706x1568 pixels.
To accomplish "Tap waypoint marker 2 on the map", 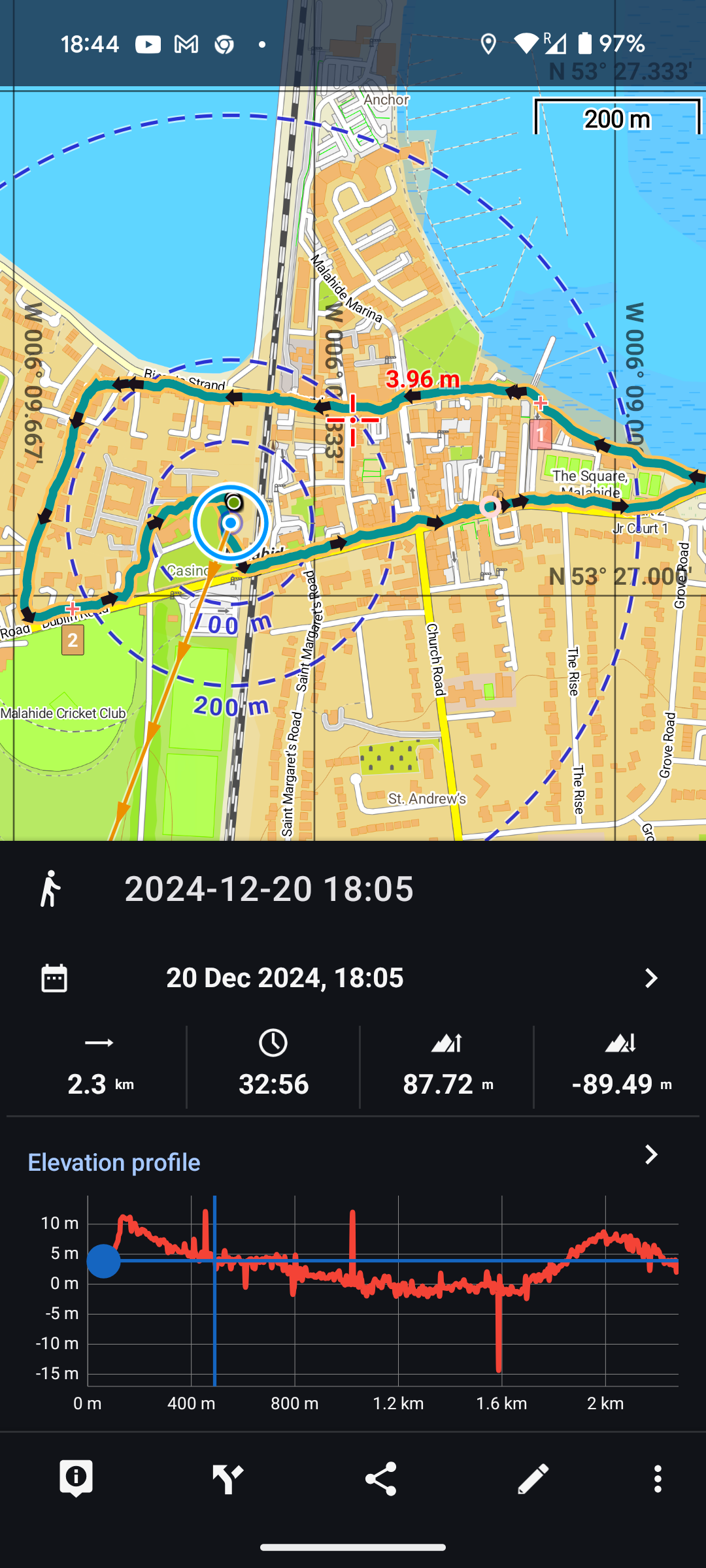I will coord(73,640).
